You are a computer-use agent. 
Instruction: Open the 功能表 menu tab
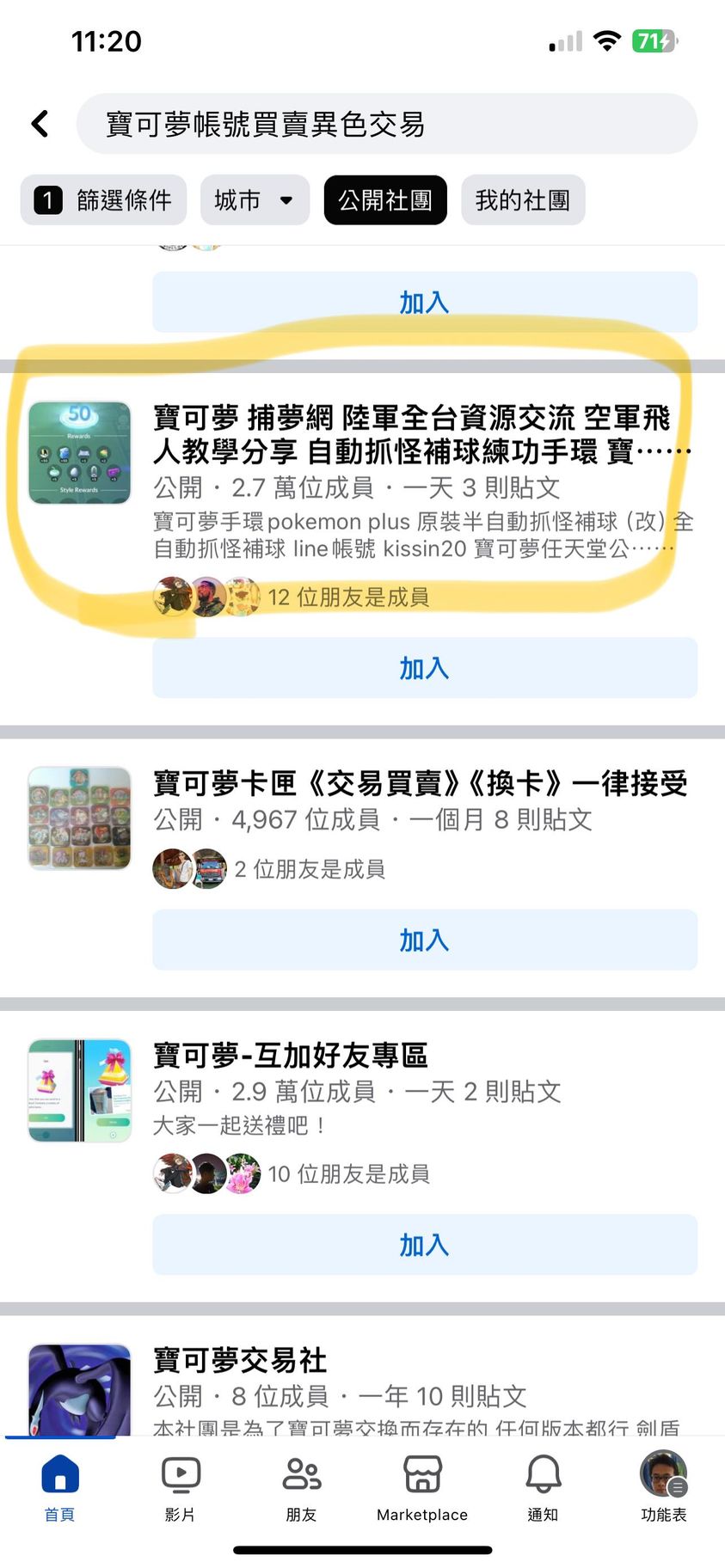click(663, 1487)
